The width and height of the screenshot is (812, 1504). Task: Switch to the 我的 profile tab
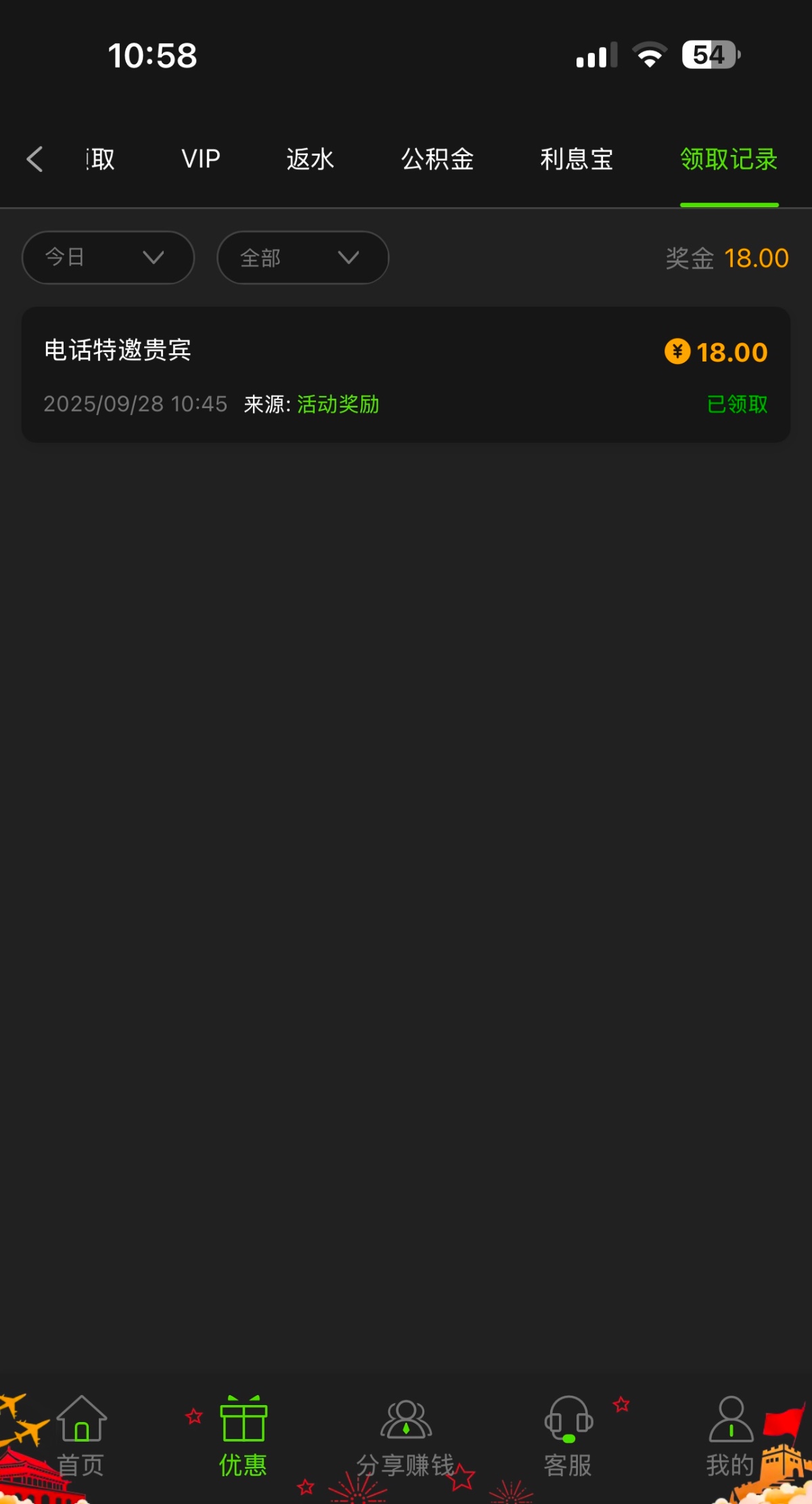[x=731, y=1436]
